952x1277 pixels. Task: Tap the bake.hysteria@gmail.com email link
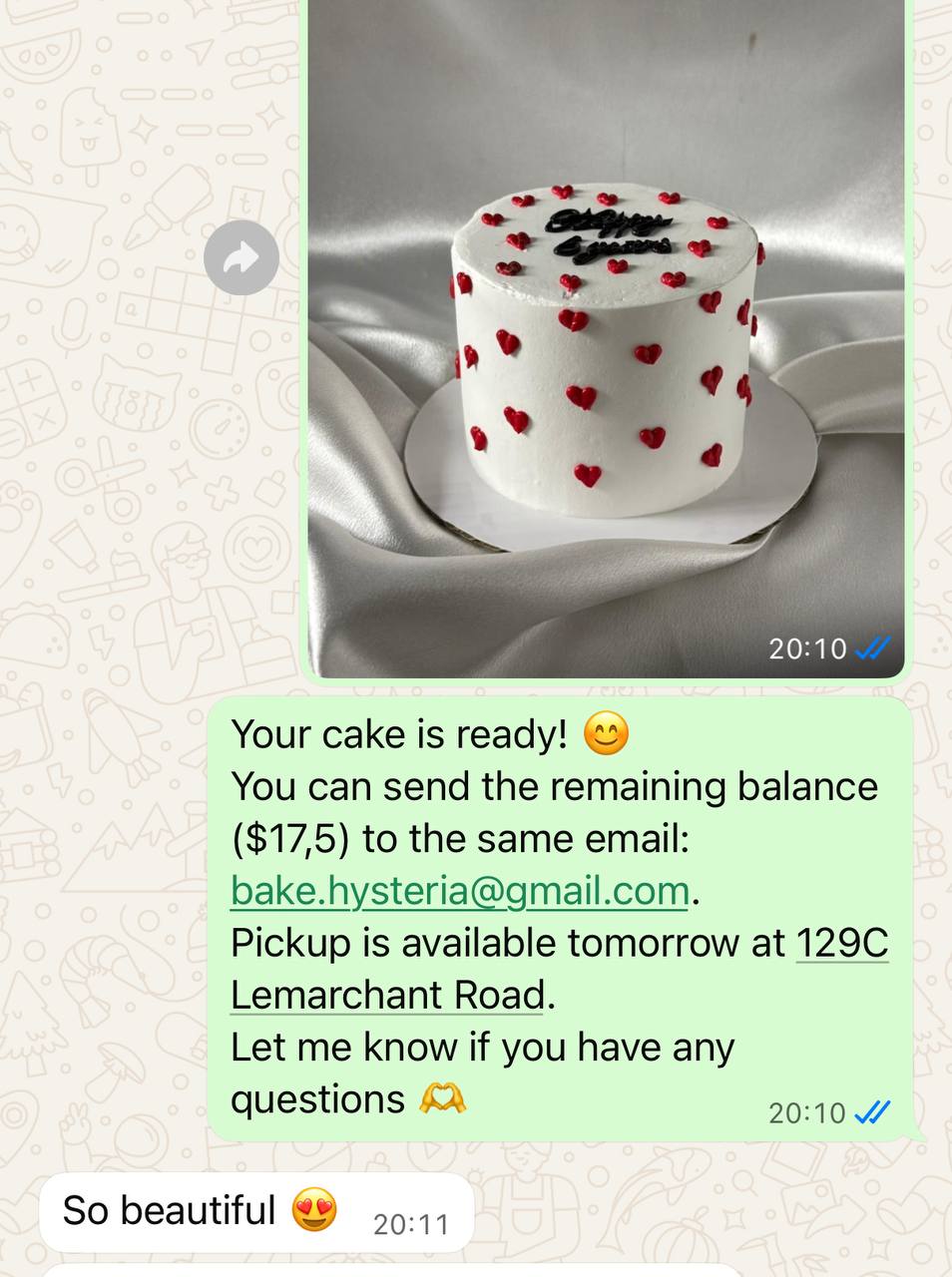point(460,891)
